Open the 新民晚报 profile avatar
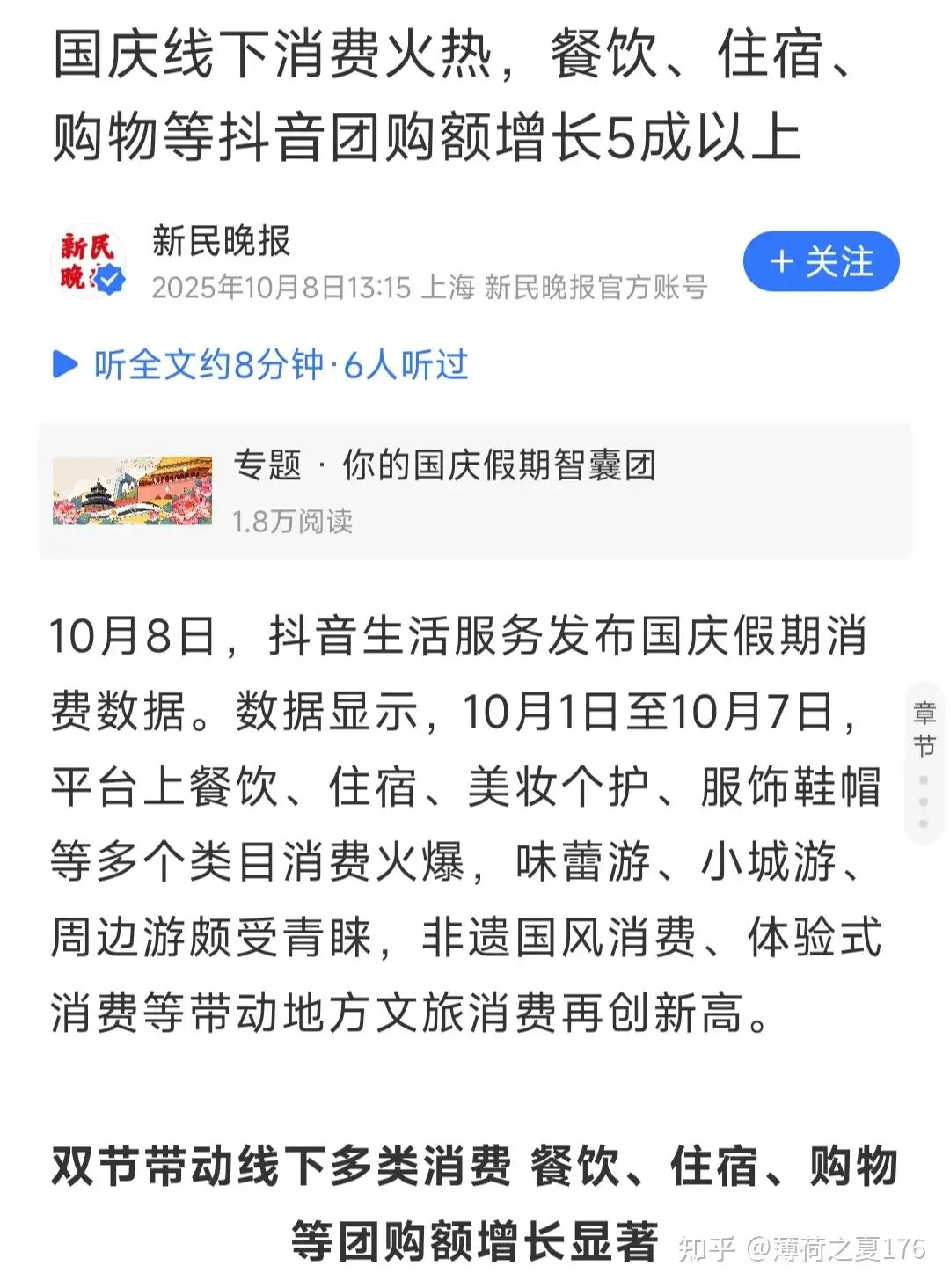This screenshot has width=950, height=1288. coord(88,261)
